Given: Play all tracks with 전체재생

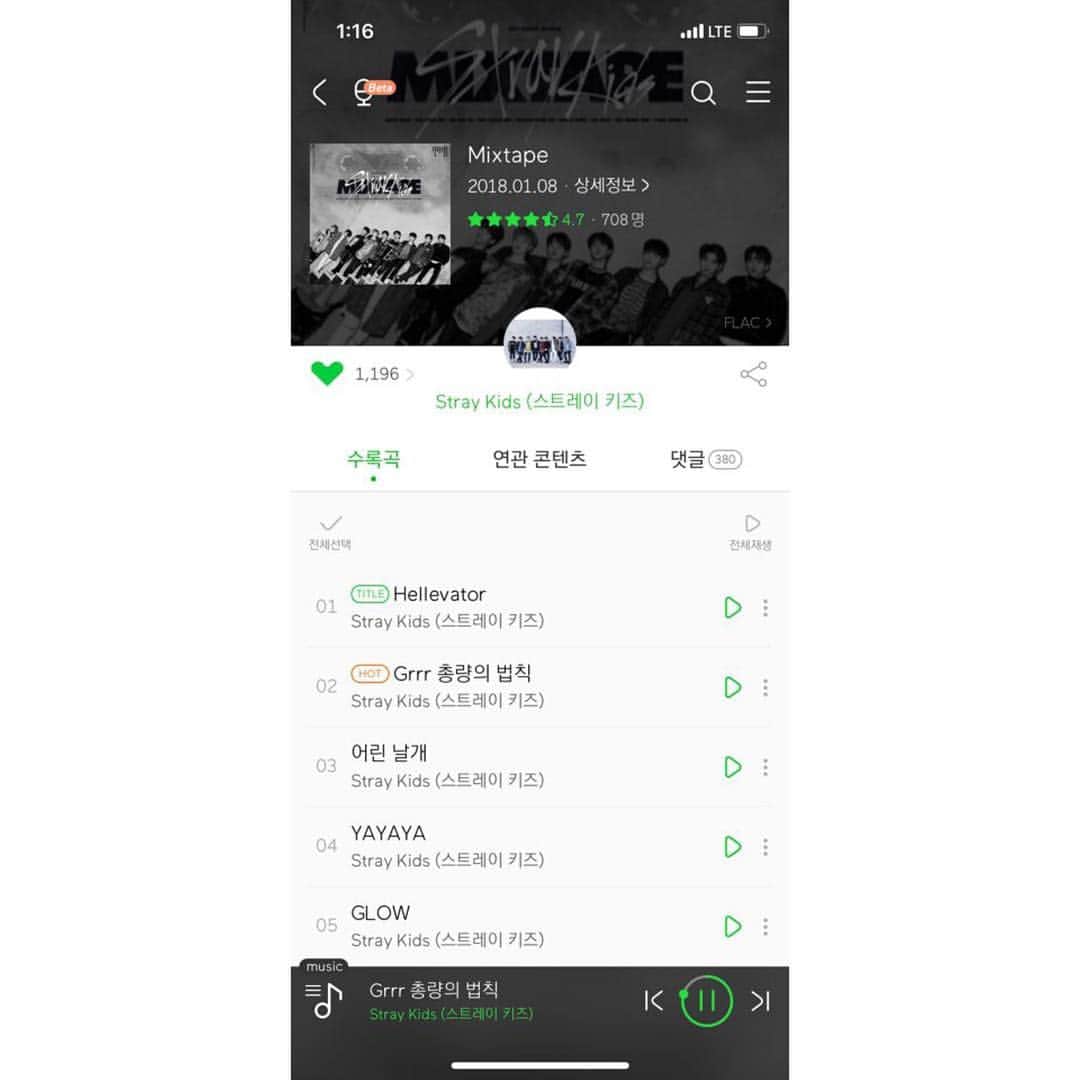Looking at the screenshot, I should 751,531.
